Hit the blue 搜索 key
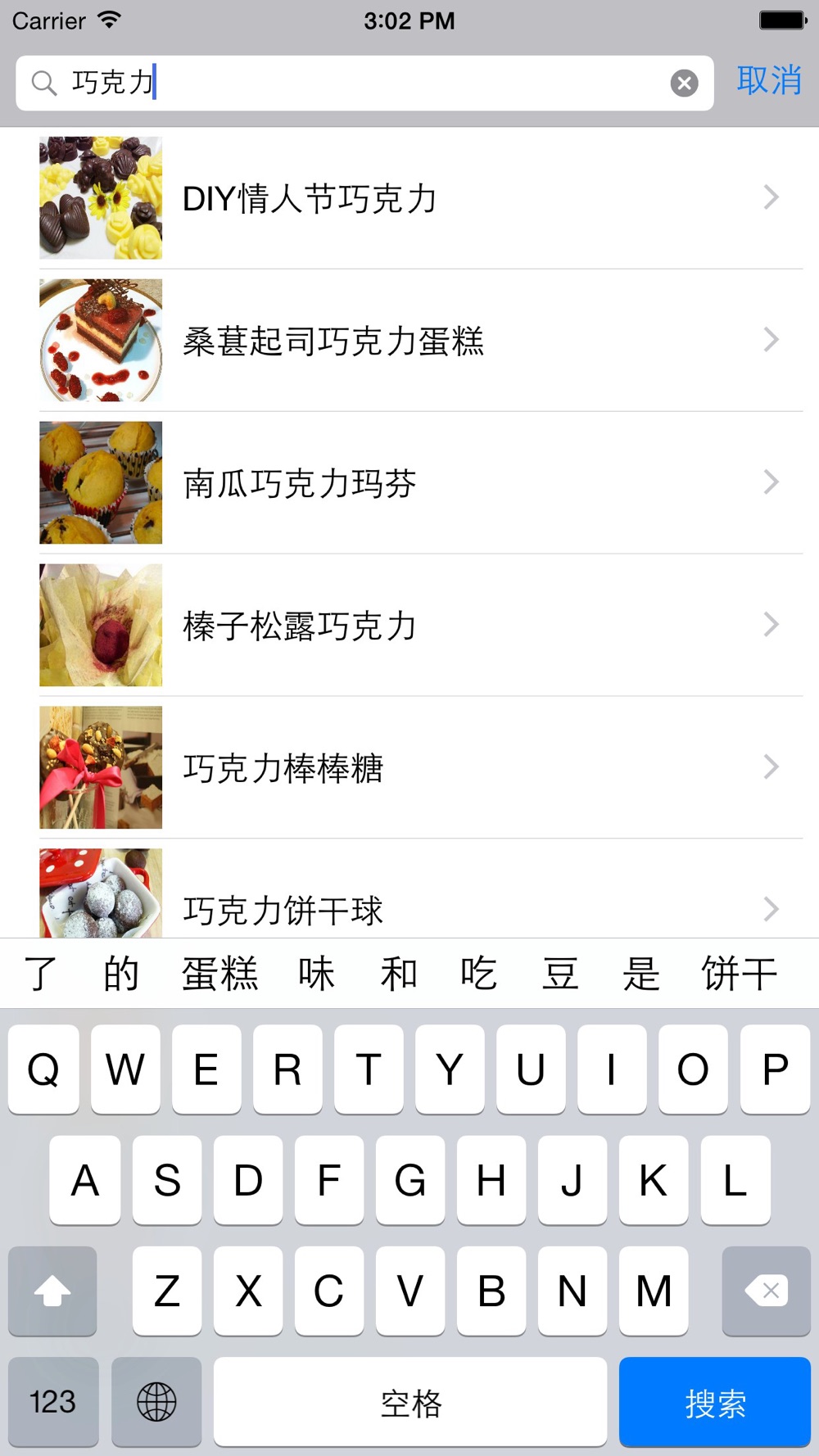Image resolution: width=819 pixels, height=1456 pixels. tap(714, 1403)
